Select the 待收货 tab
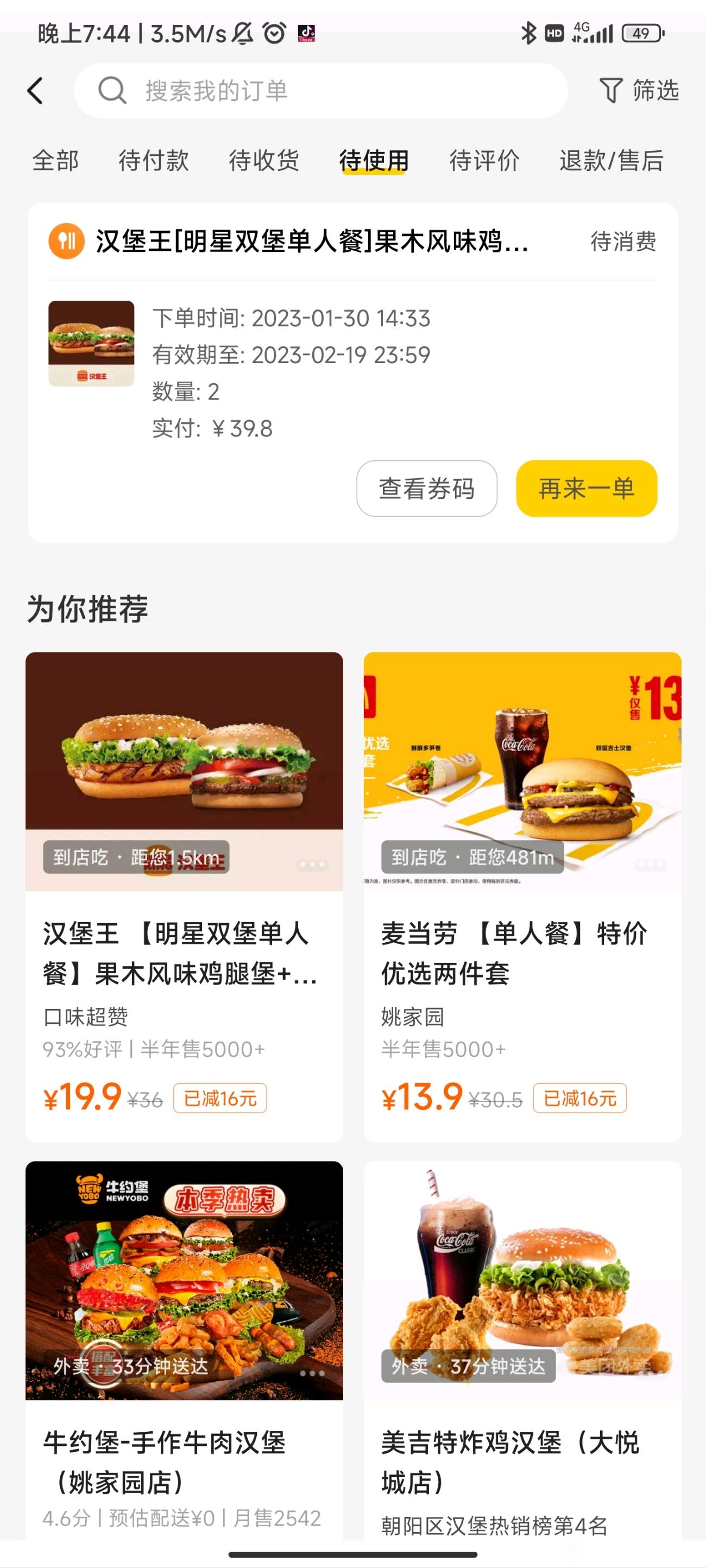 pyautogui.click(x=264, y=161)
